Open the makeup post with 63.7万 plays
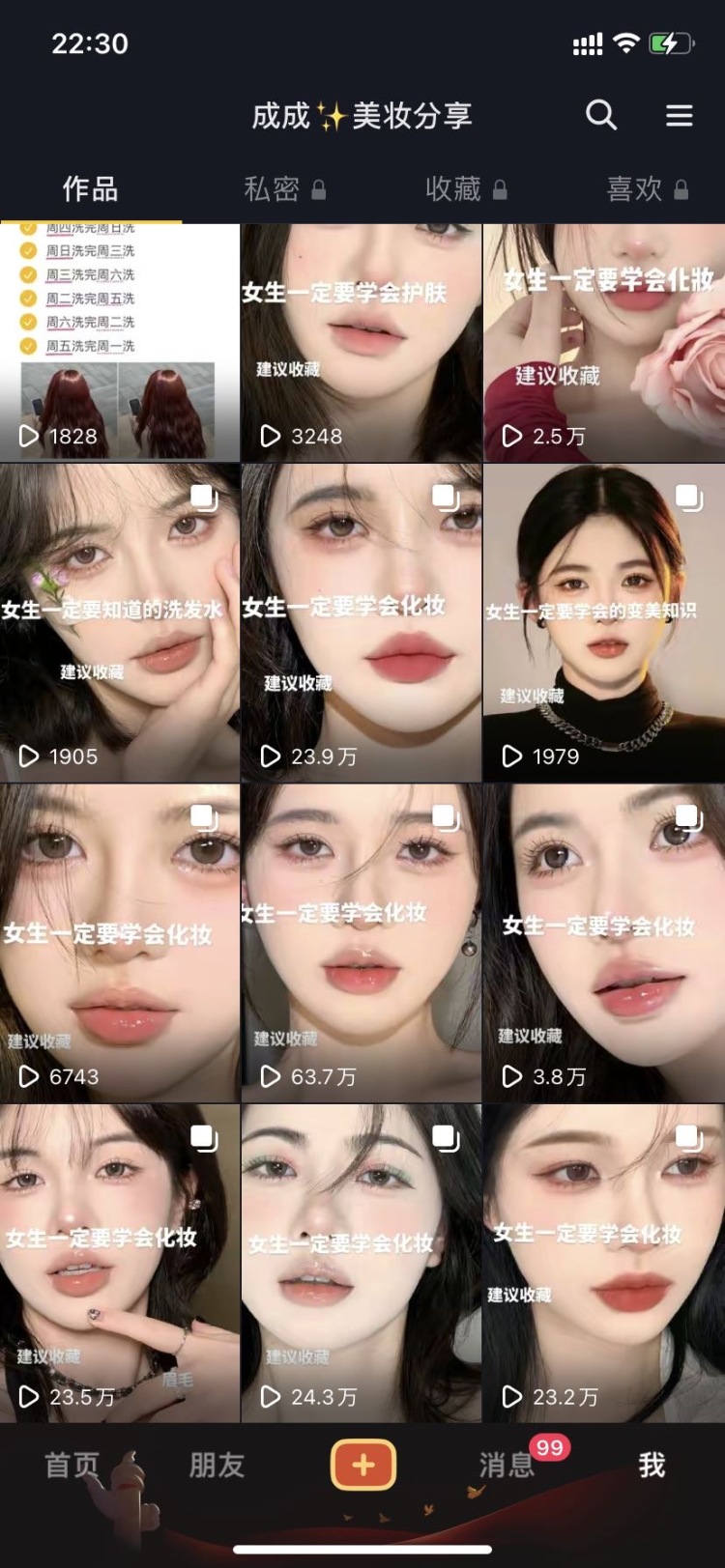 coord(361,943)
